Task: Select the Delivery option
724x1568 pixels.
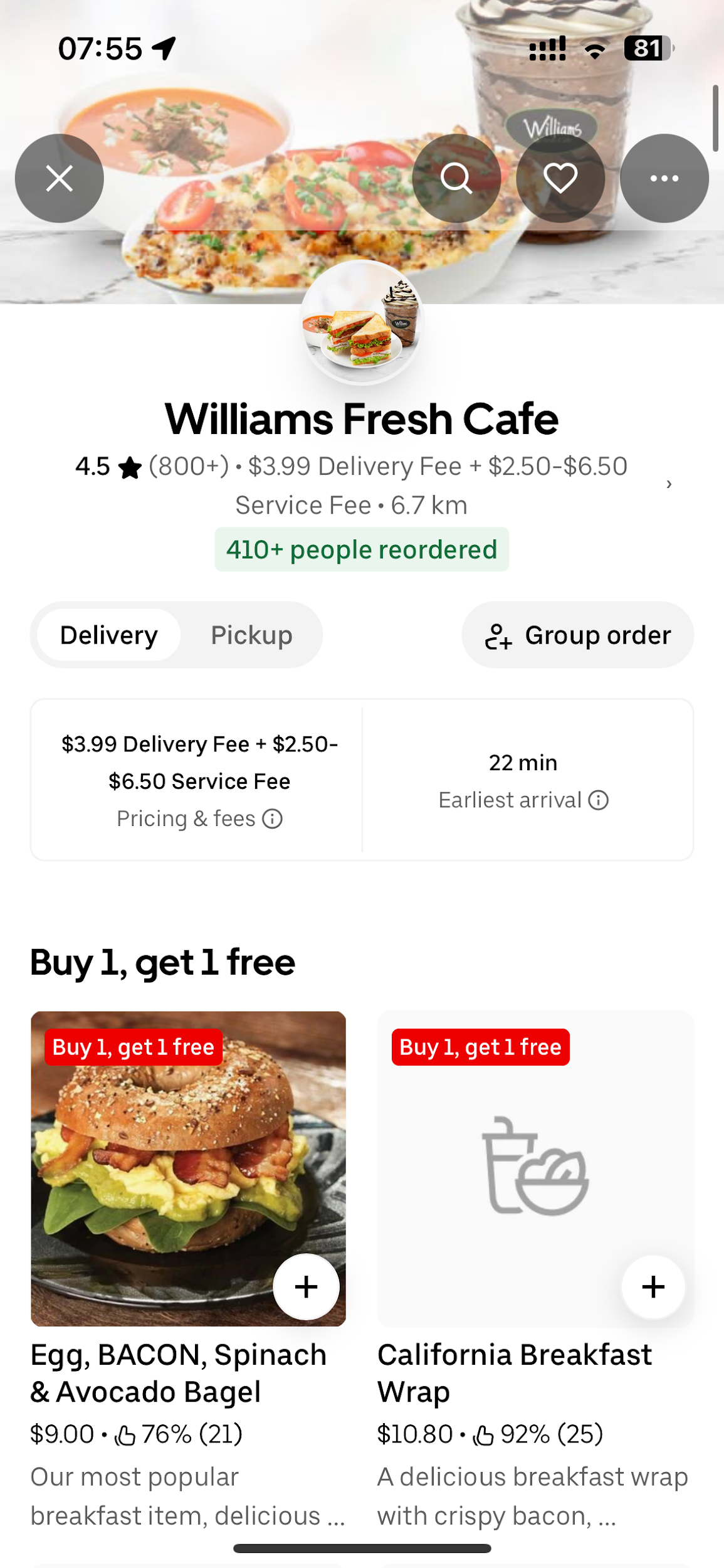Action: (109, 635)
